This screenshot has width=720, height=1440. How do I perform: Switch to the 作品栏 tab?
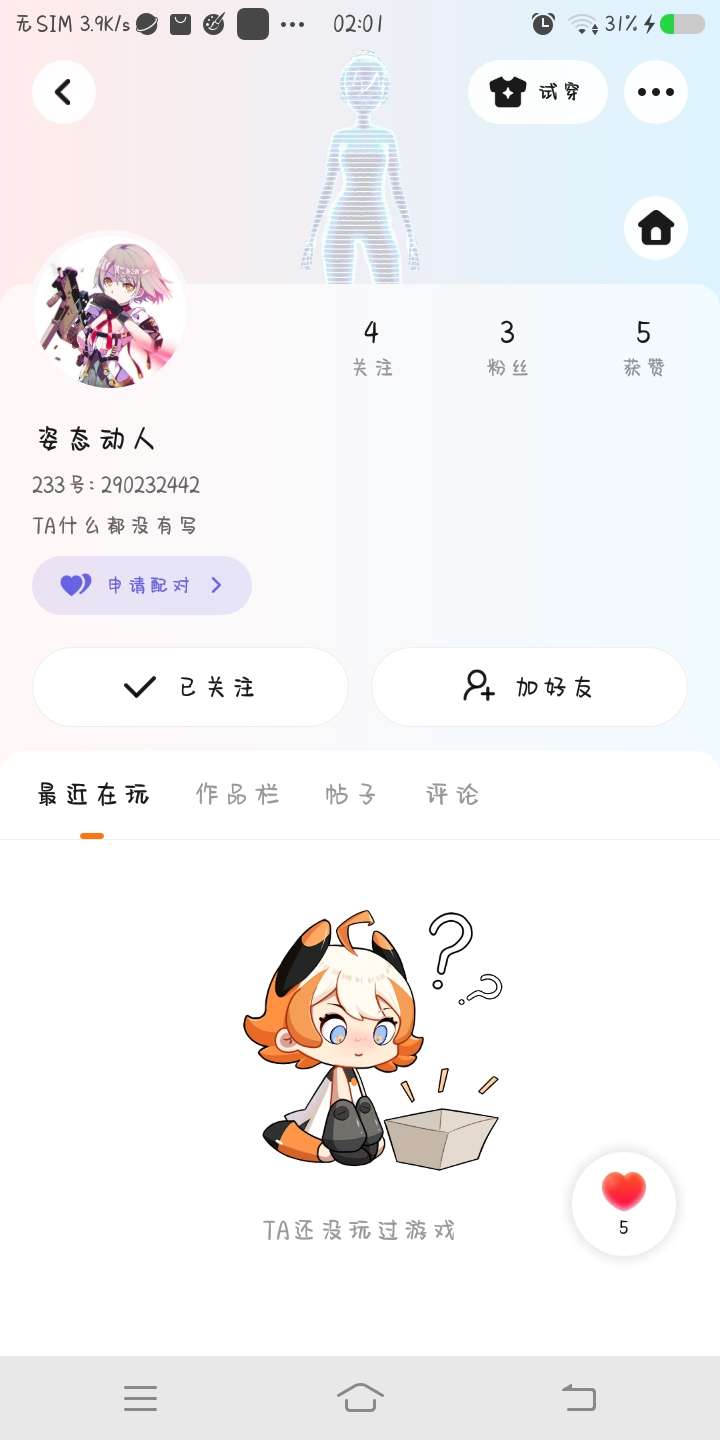pos(238,795)
